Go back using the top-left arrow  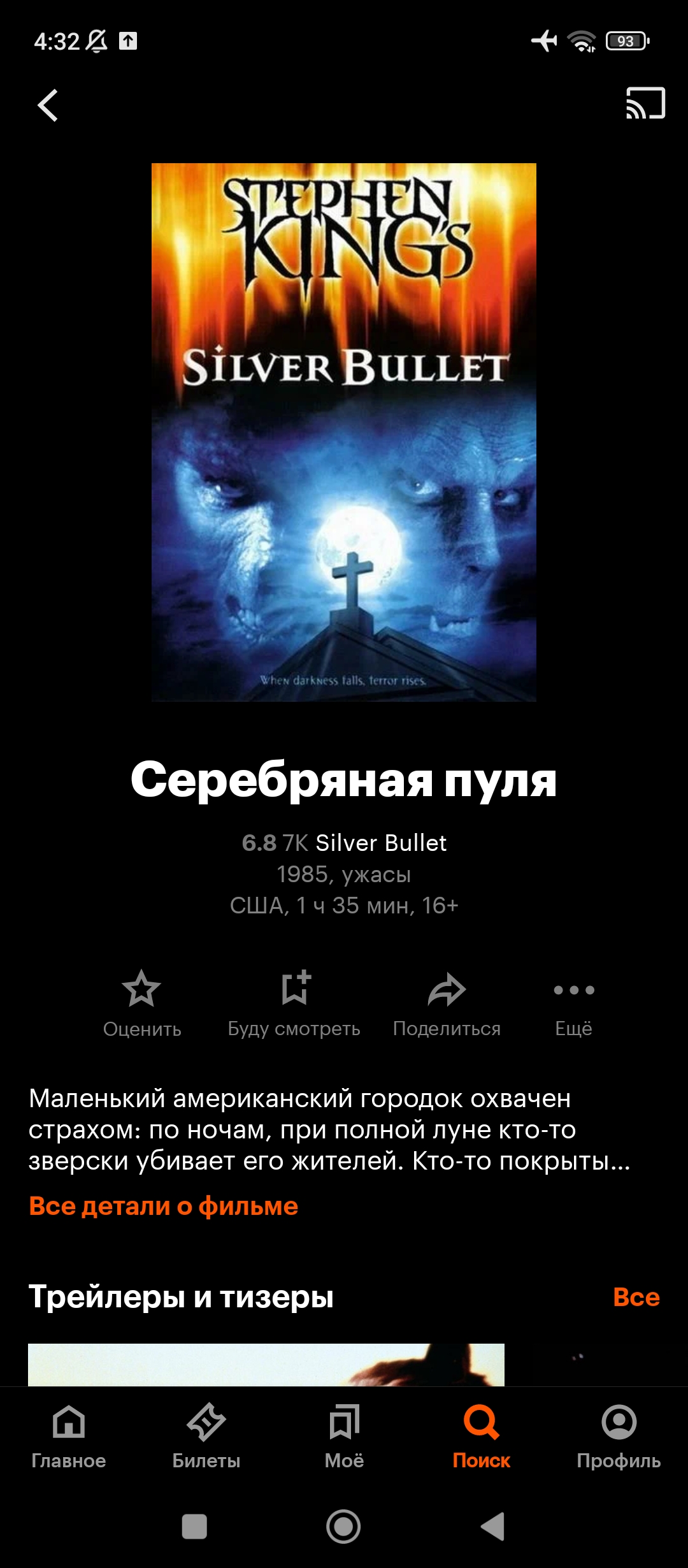click(x=48, y=105)
